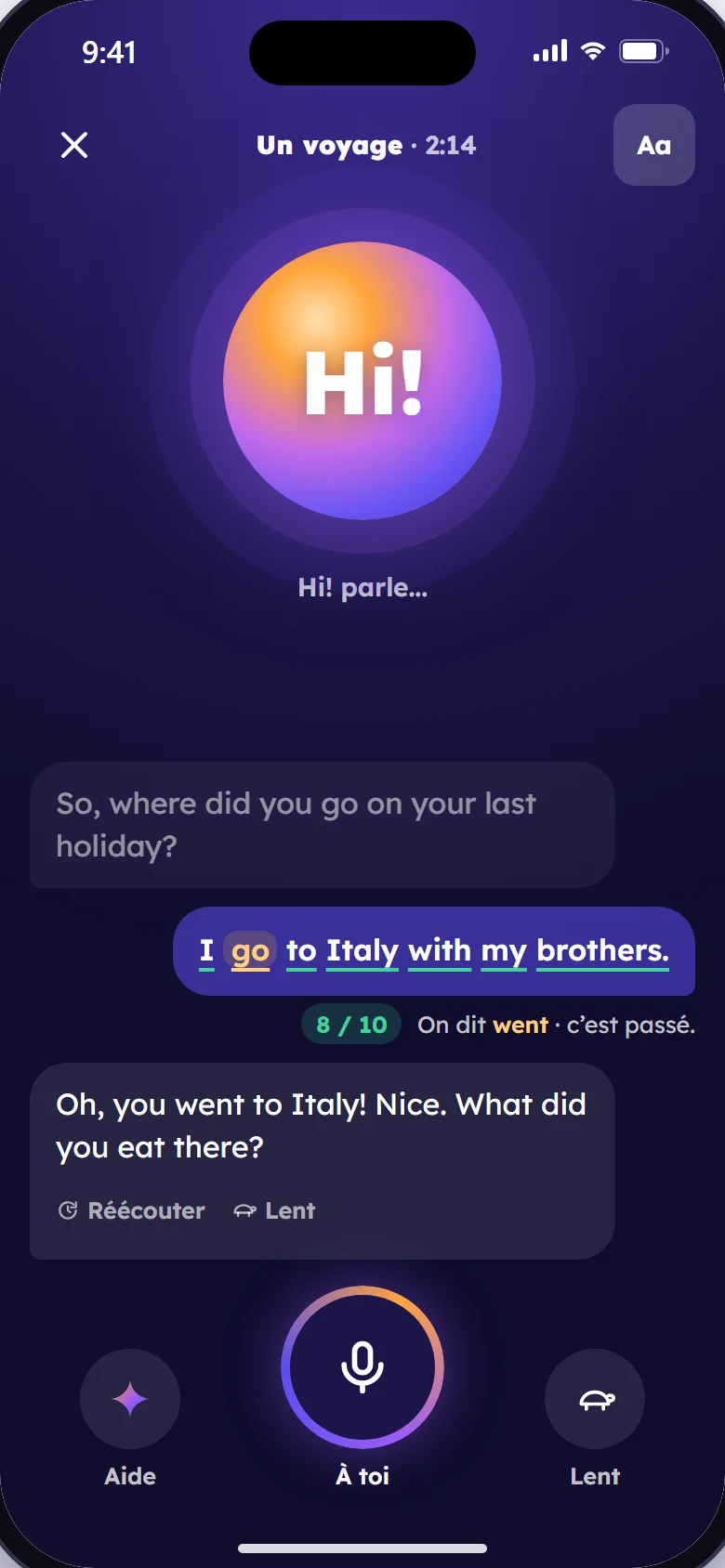
Task: Play the message slowly with Lent
Action: point(275,1210)
